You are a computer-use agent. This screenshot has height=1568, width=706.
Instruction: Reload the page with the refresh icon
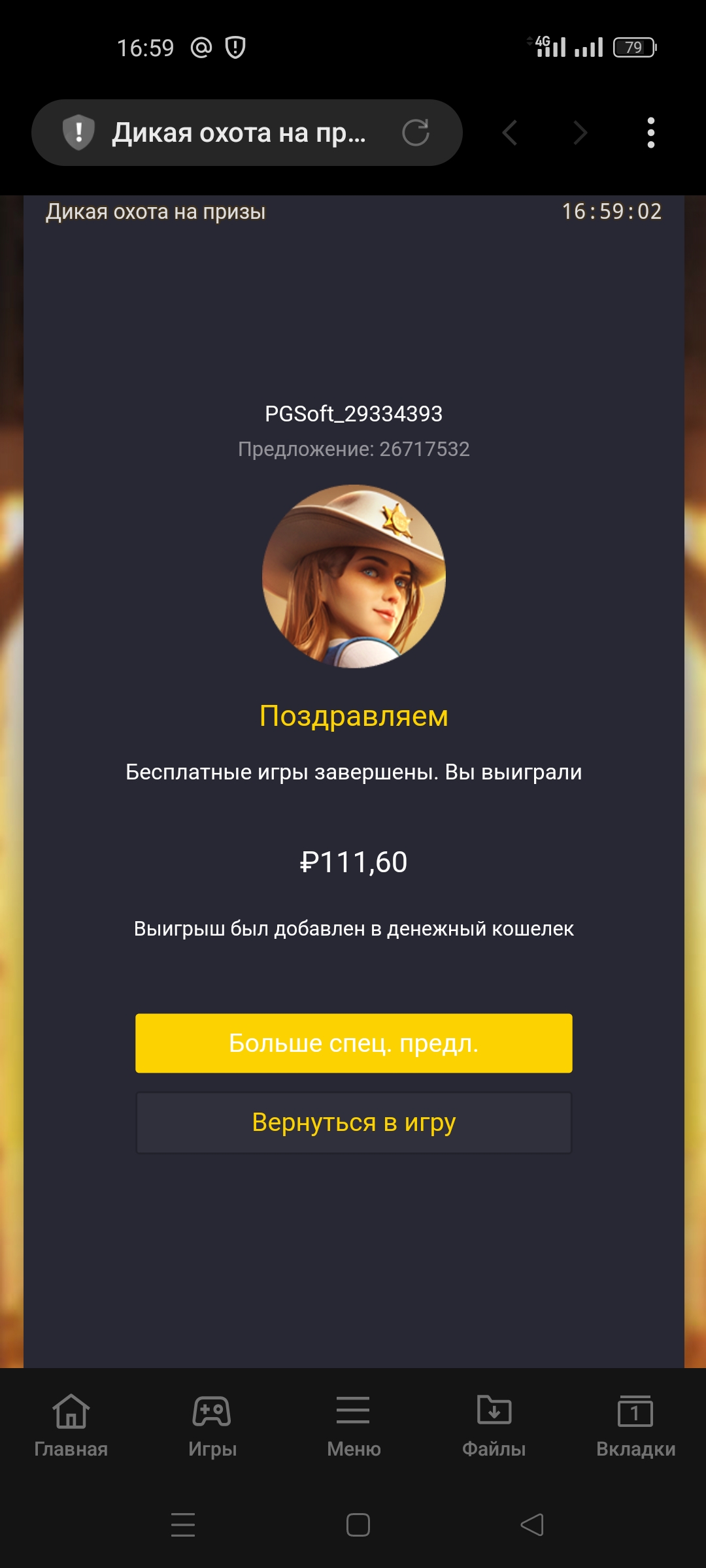(x=415, y=133)
